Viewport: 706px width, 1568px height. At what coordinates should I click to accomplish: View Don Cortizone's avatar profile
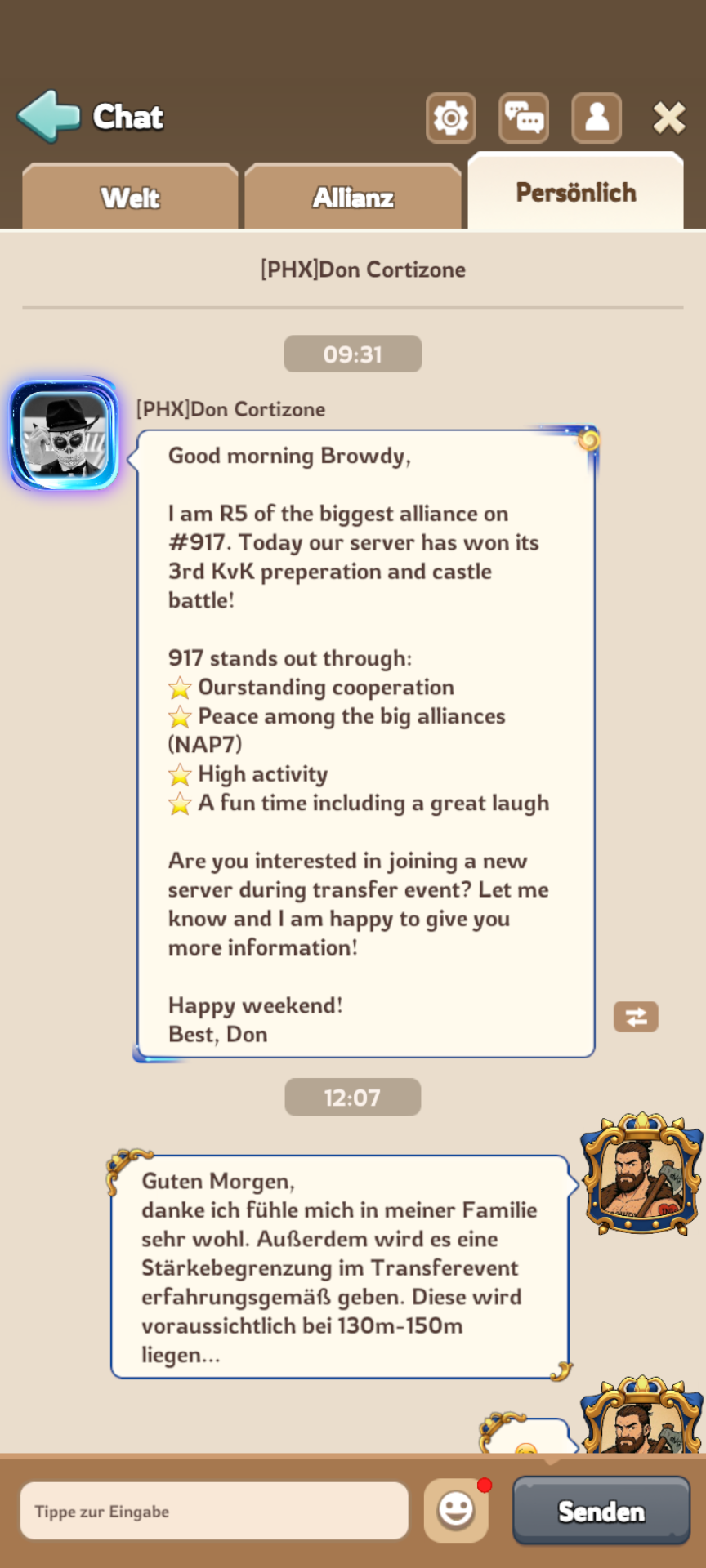pos(65,434)
